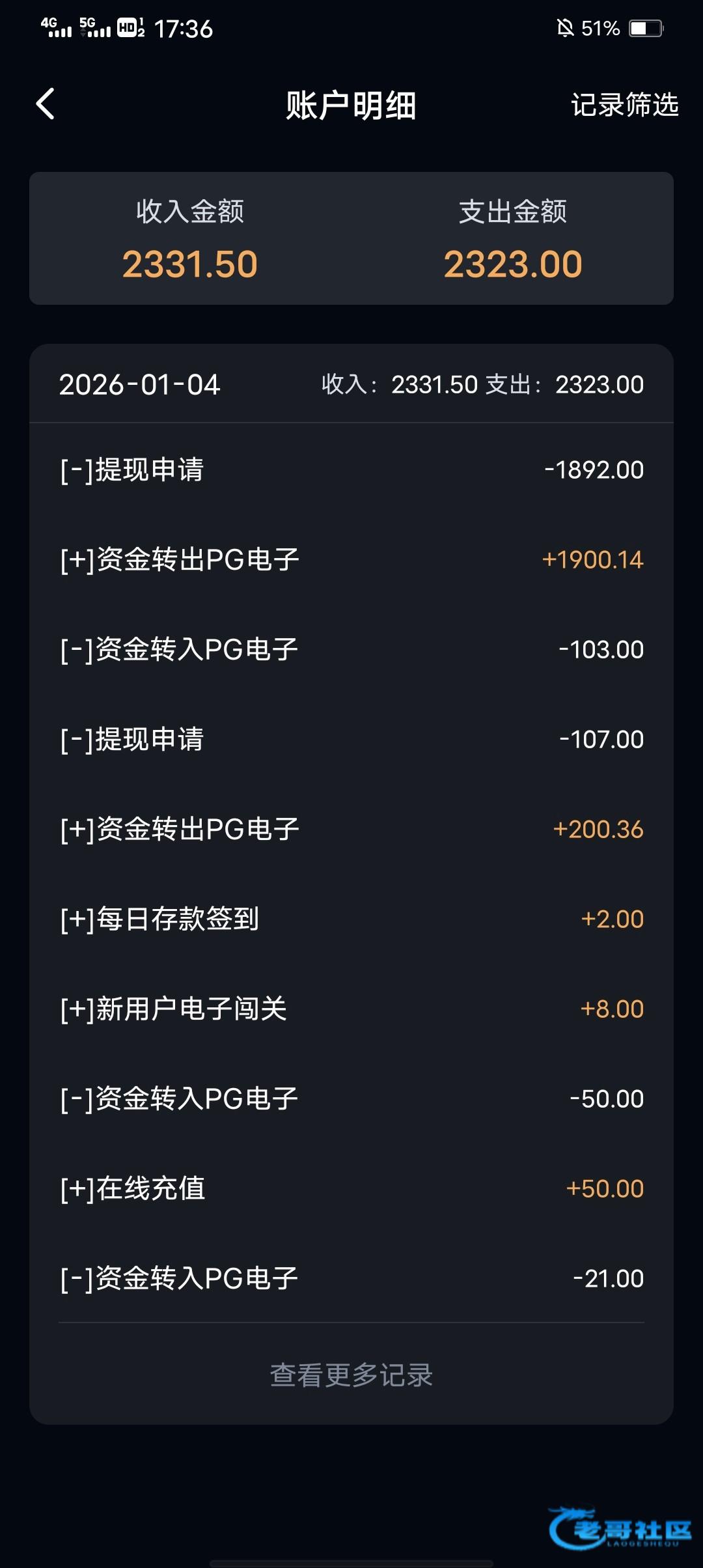
Task: Tap 查看更多记录 to load more records
Action: pyautogui.click(x=351, y=1375)
